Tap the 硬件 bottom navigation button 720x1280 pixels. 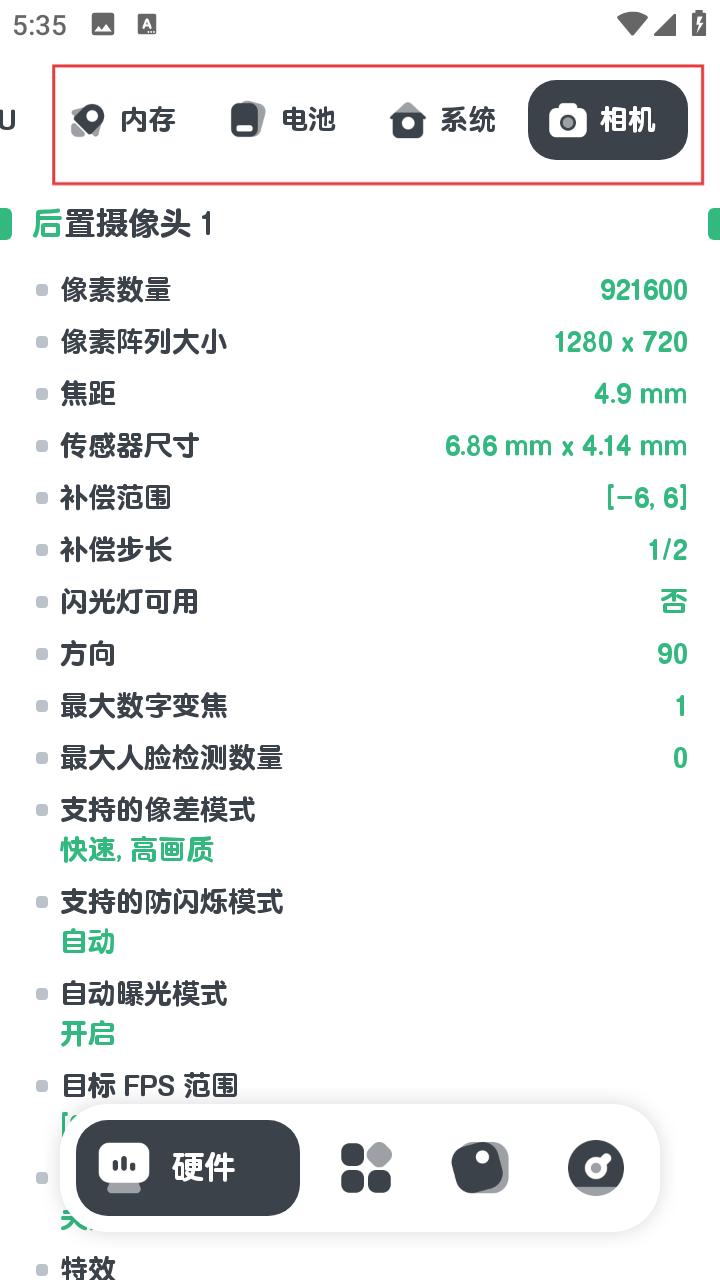tap(188, 1167)
